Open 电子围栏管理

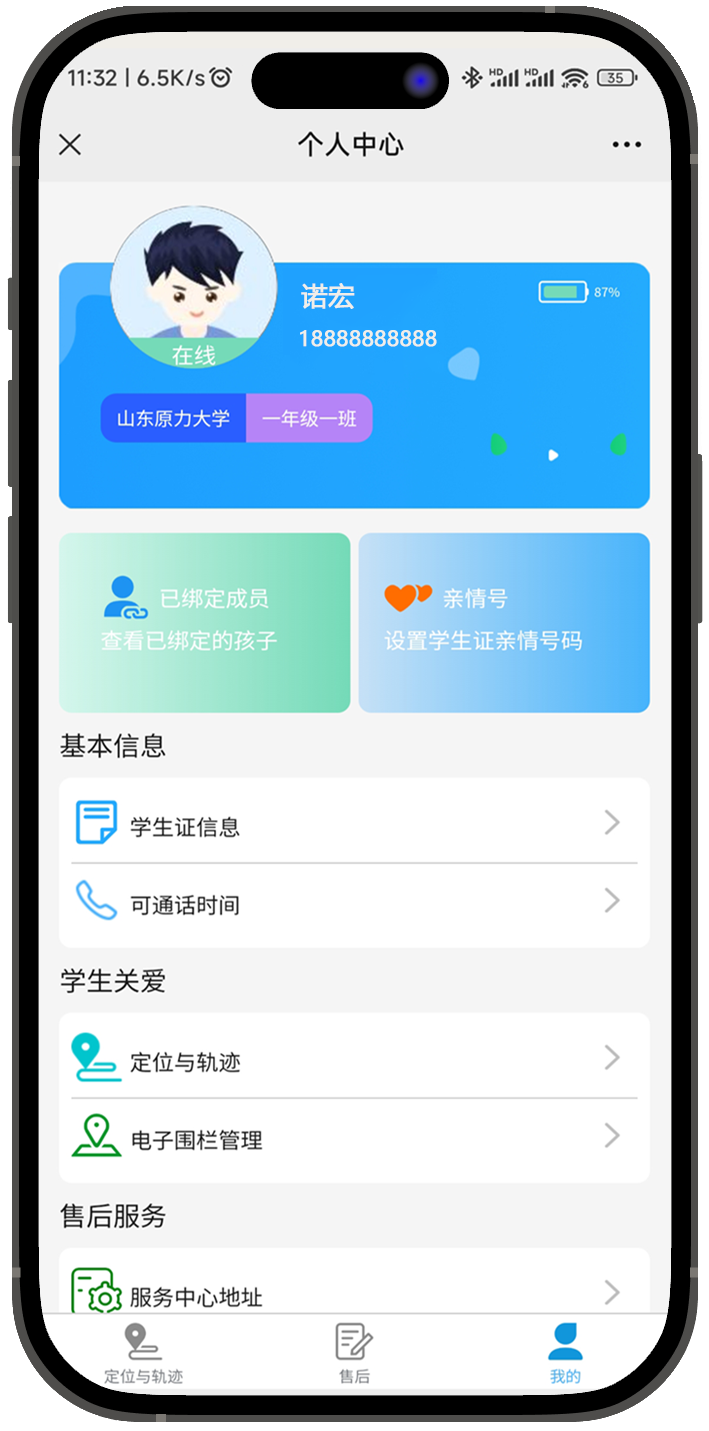point(354,1138)
